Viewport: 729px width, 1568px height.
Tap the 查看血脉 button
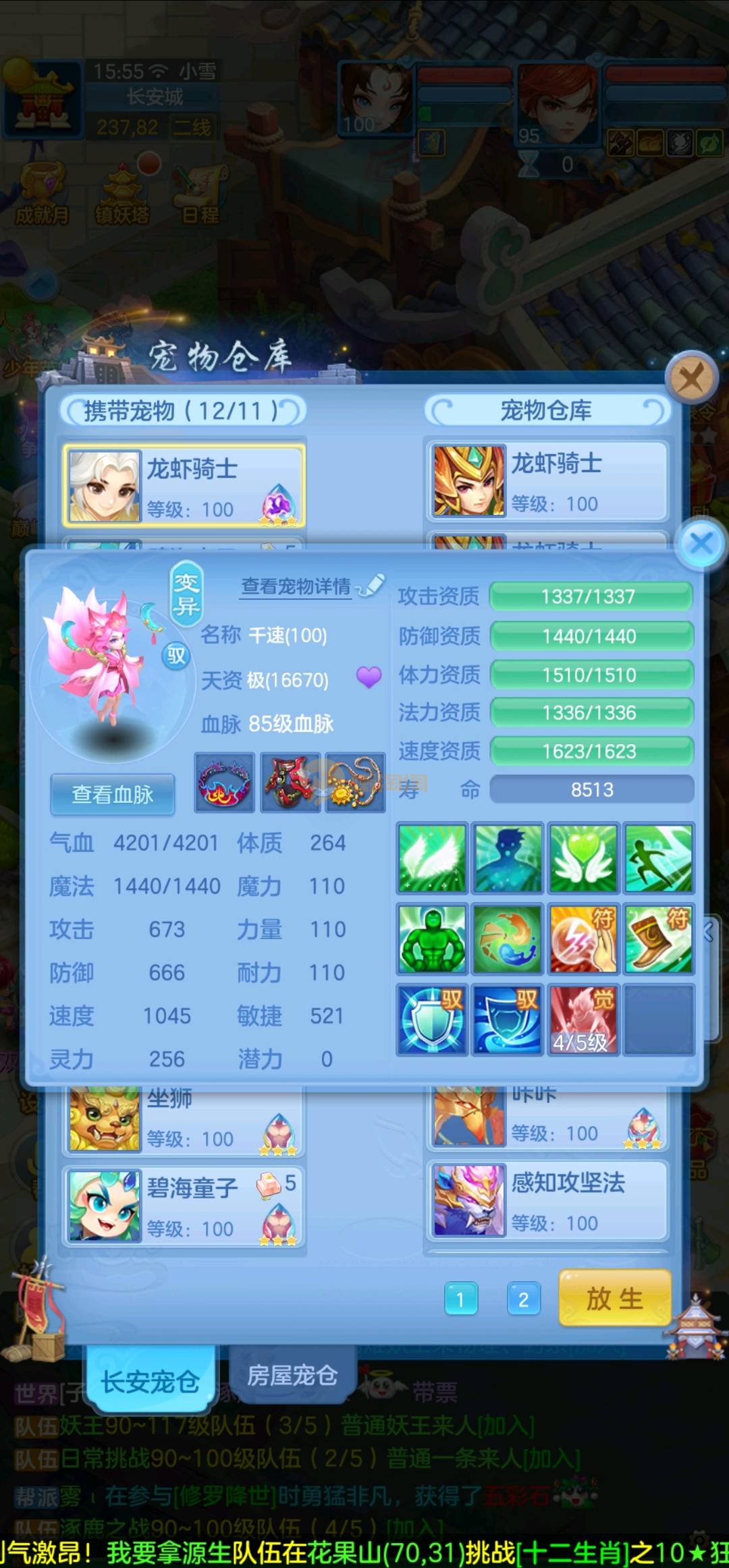click(x=113, y=794)
